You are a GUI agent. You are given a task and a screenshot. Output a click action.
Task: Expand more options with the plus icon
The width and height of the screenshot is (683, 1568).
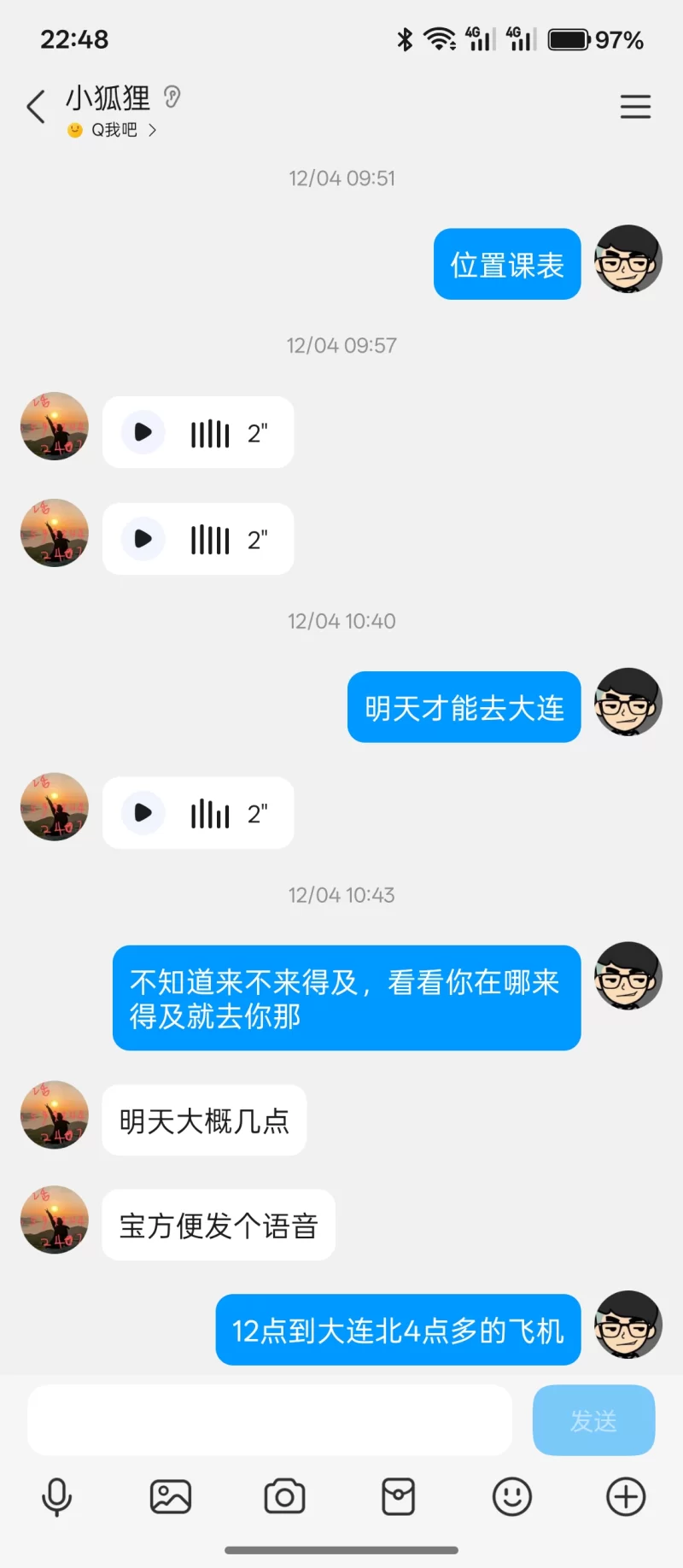coord(626,1497)
